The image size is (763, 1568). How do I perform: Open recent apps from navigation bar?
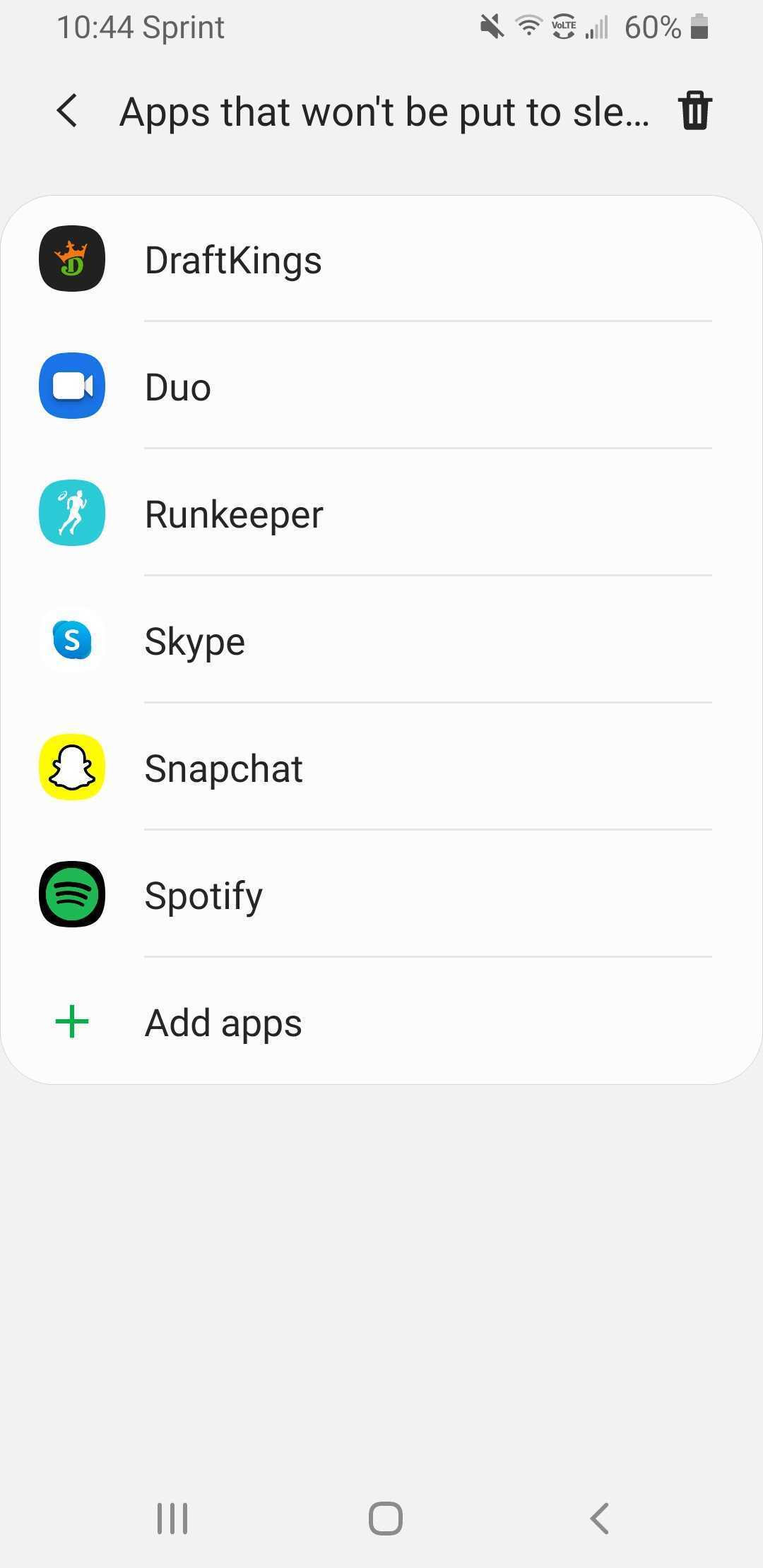pos(172,1518)
